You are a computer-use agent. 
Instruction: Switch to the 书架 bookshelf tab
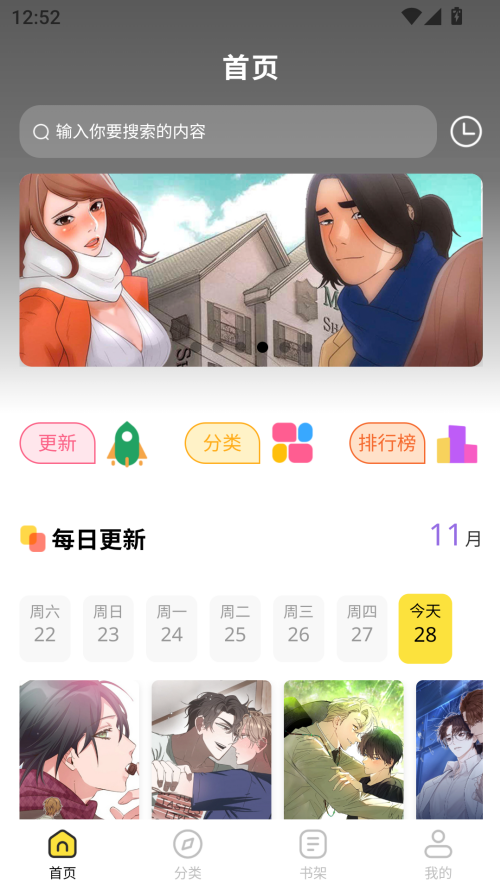tap(313, 854)
